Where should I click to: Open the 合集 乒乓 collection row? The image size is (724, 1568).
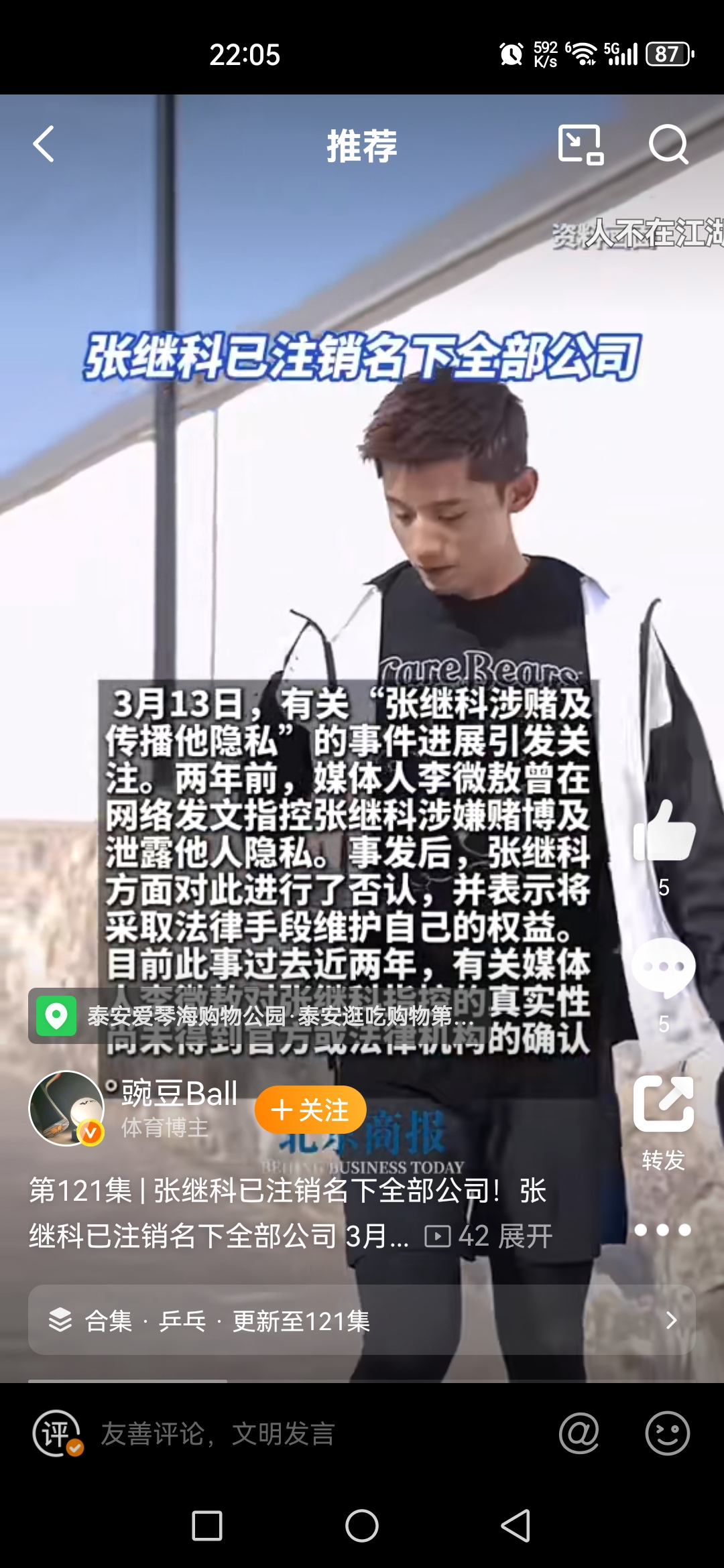coord(362,1321)
